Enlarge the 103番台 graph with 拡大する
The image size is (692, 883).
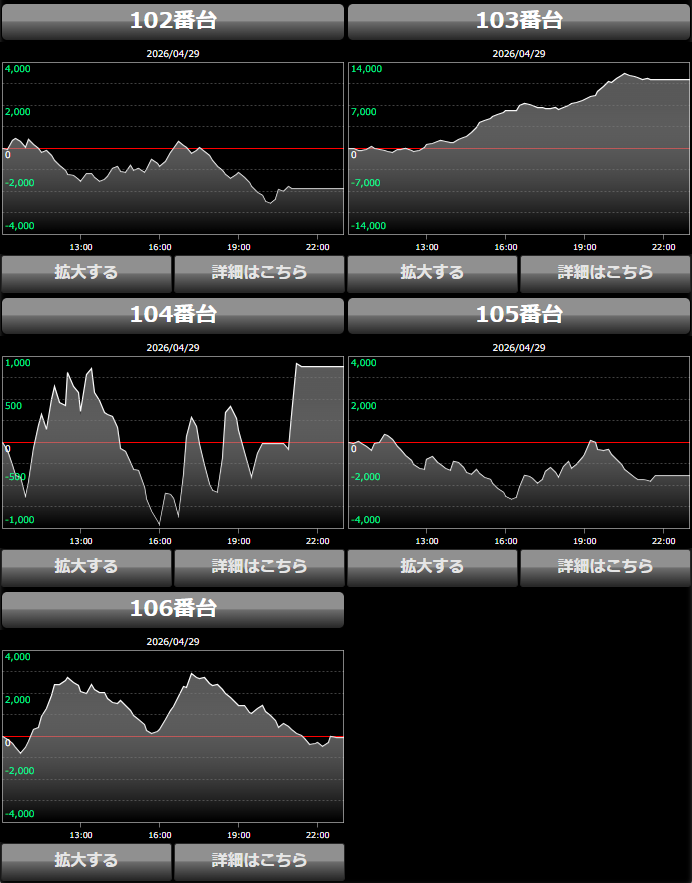click(x=432, y=272)
